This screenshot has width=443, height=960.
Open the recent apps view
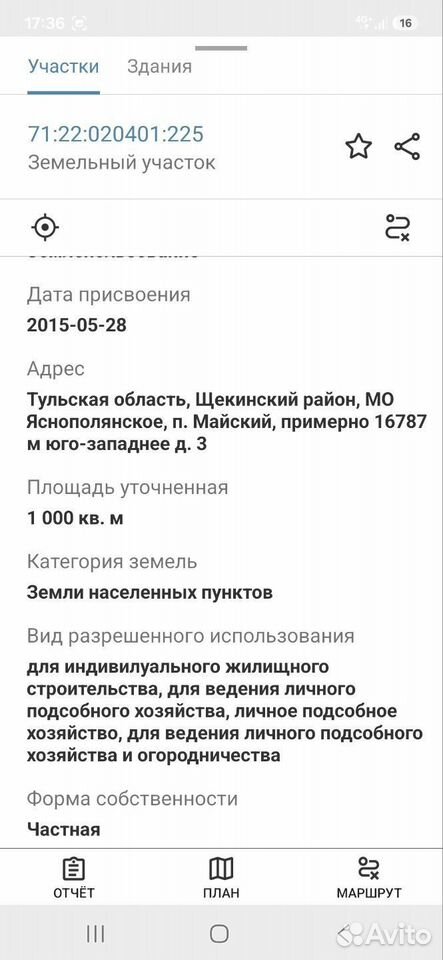pyautogui.click(x=95, y=934)
